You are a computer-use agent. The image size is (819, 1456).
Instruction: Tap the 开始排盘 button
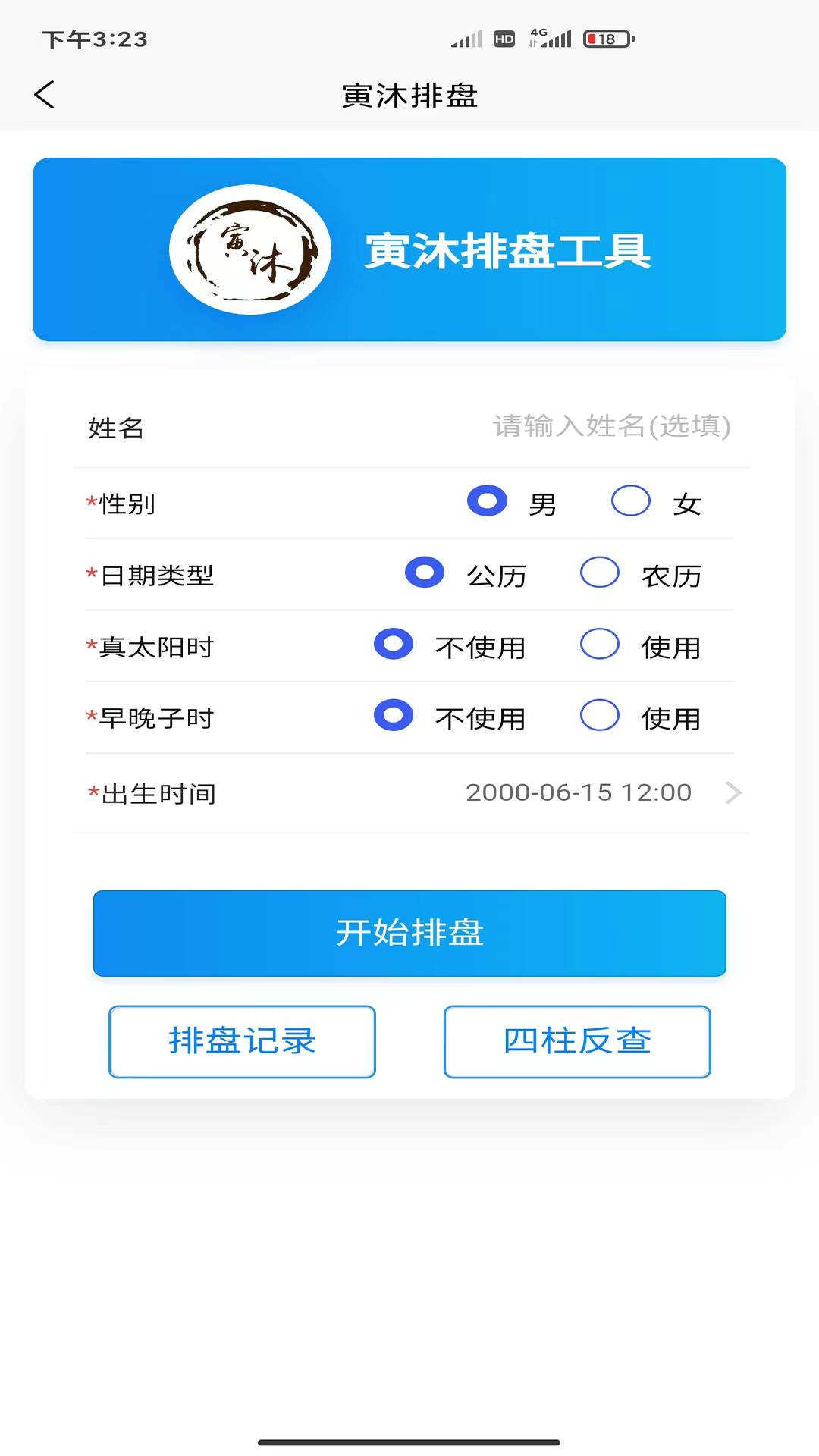click(x=409, y=933)
